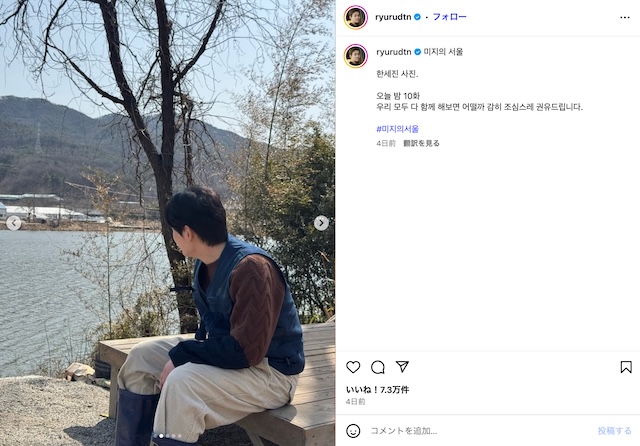Bookmark this post
The image size is (640, 446).
coord(625,367)
